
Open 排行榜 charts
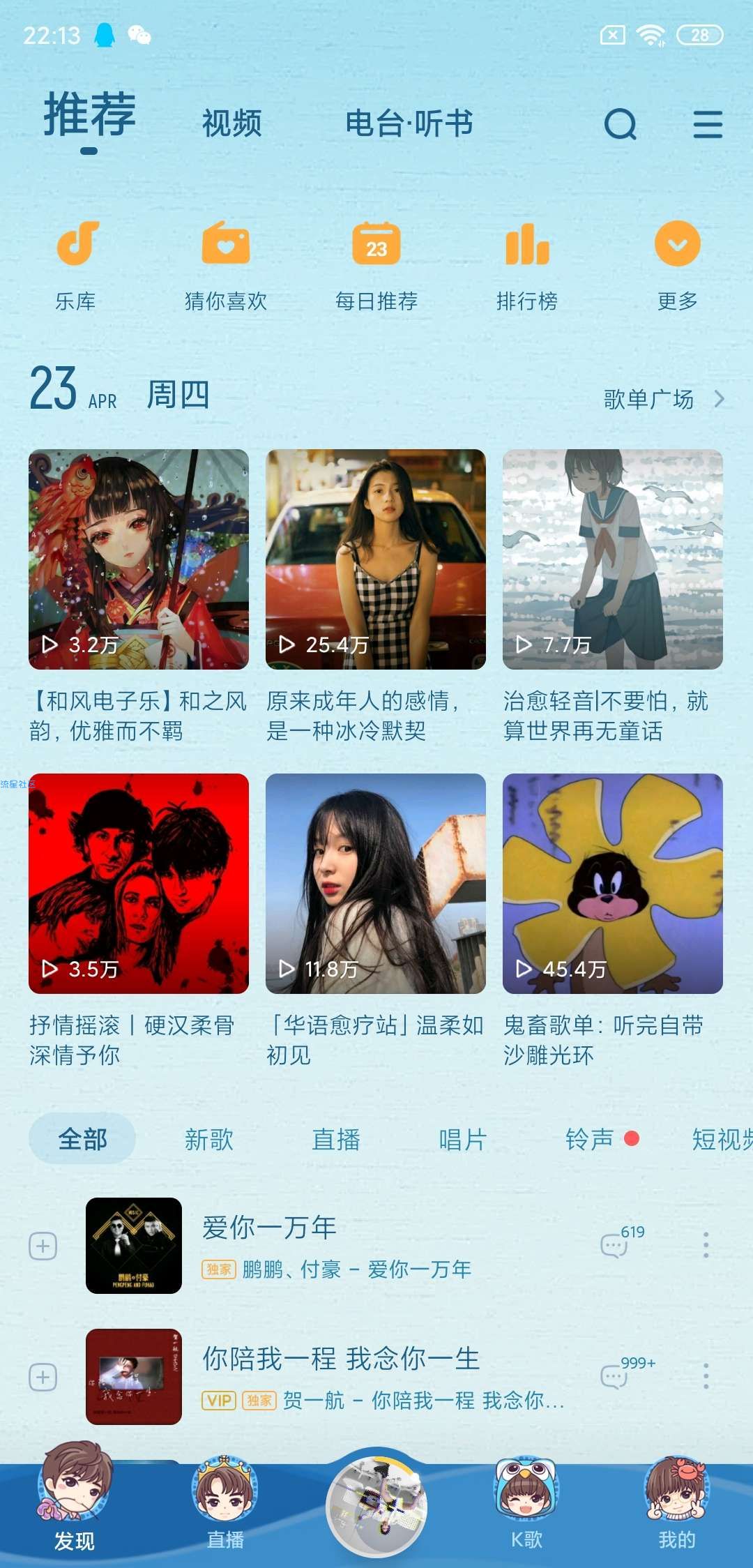527,264
